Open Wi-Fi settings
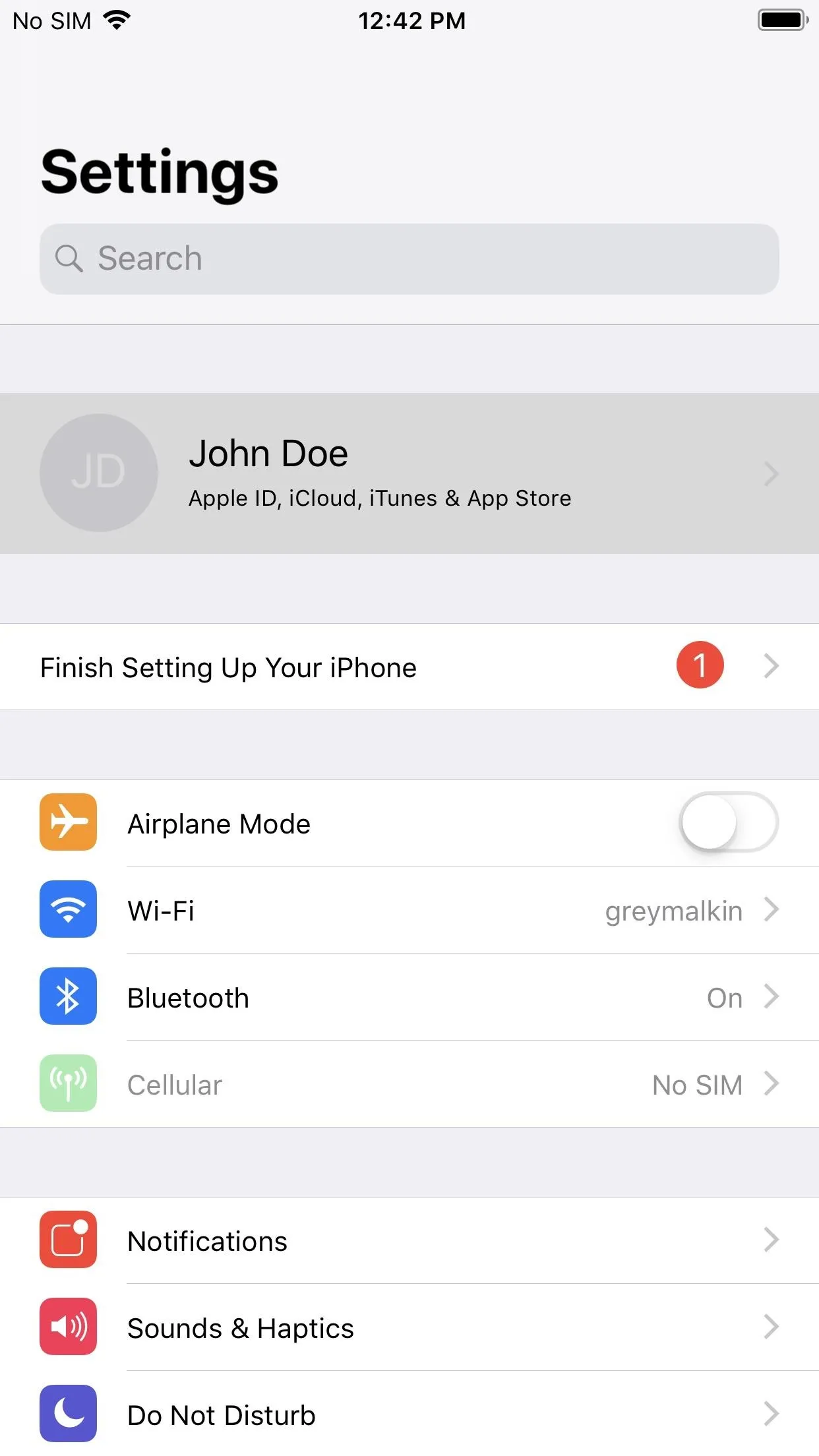 (x=409, y=910)
